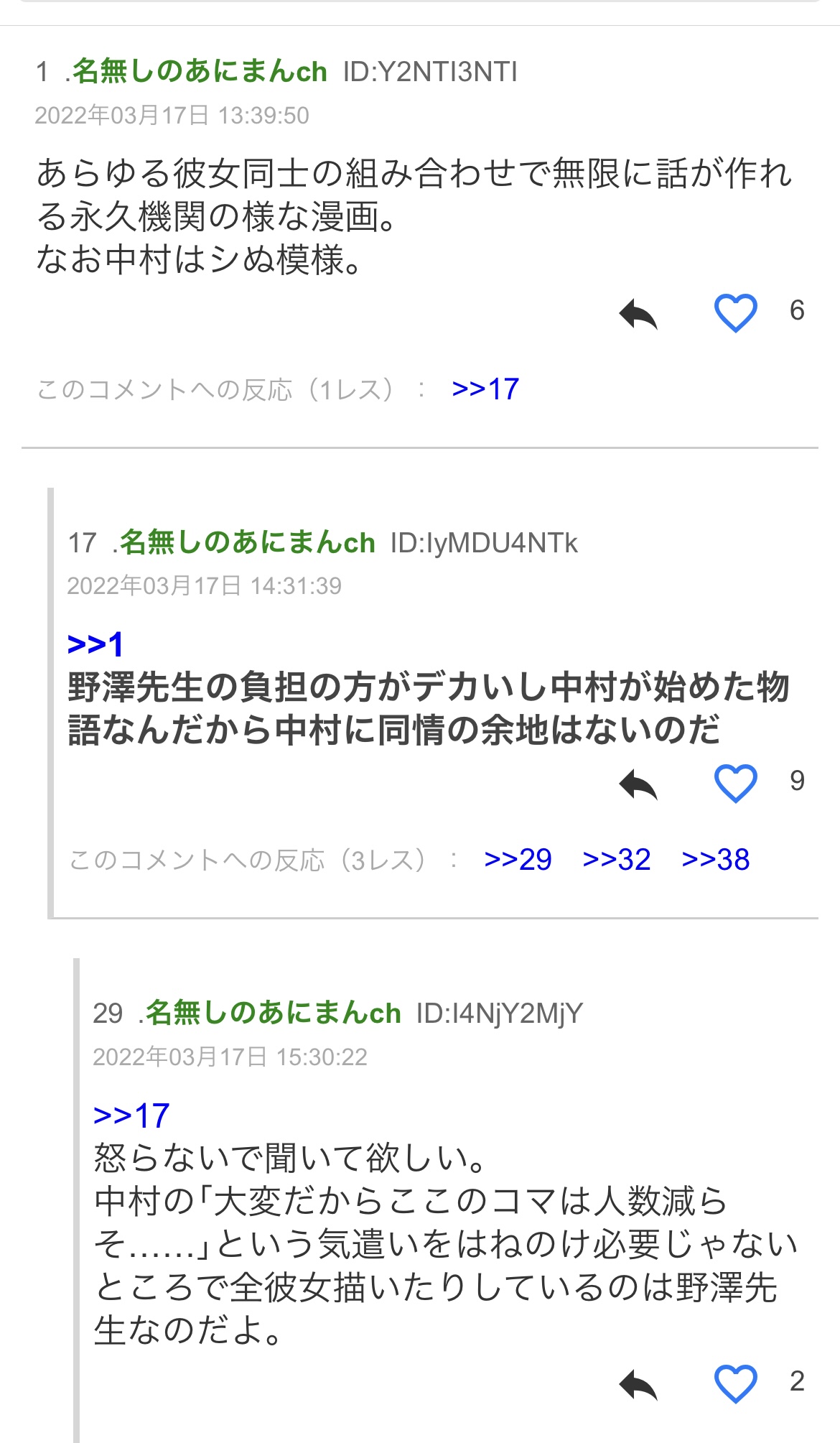Jump to response >>38
This screenshot has width=840, height=1443.
click(716, 860)
